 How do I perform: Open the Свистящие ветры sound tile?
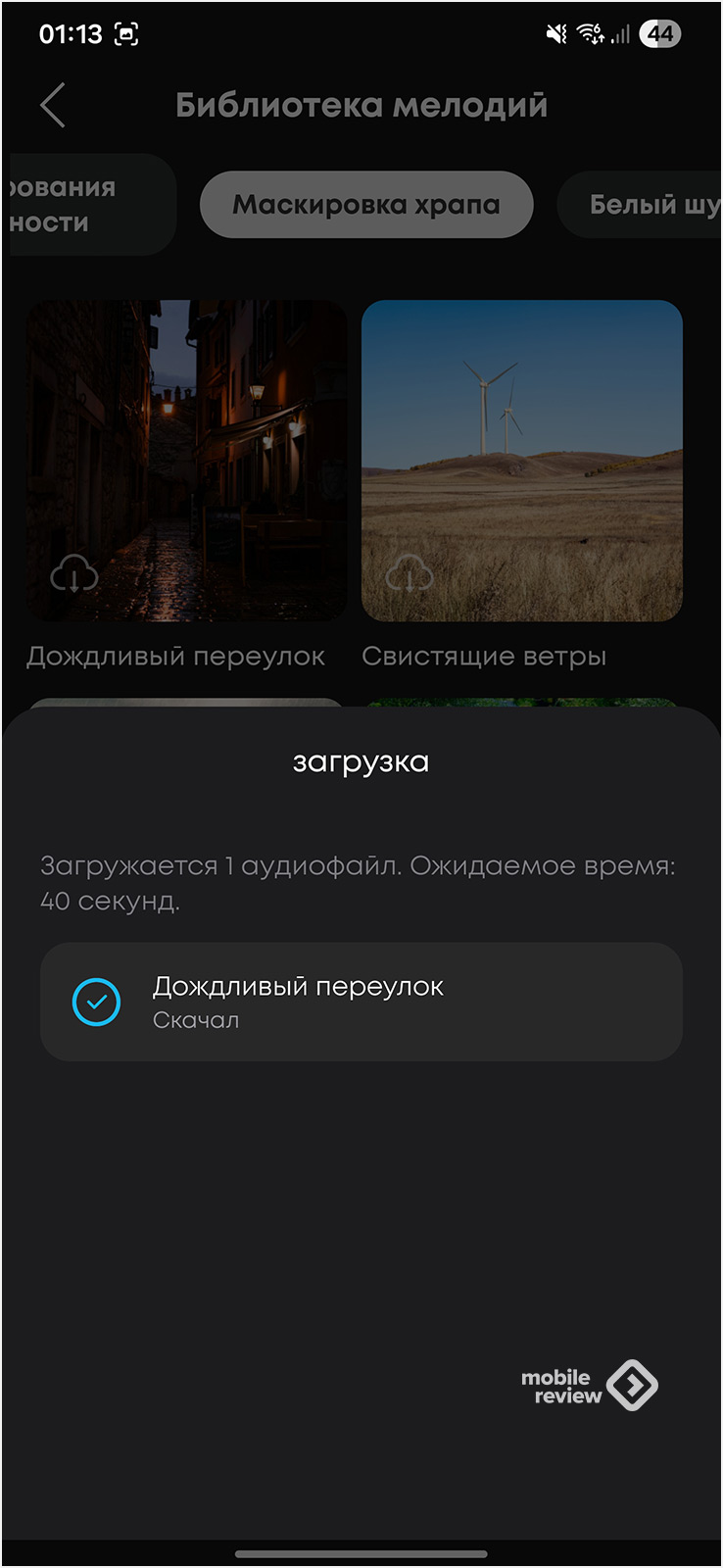click(521, 461)
